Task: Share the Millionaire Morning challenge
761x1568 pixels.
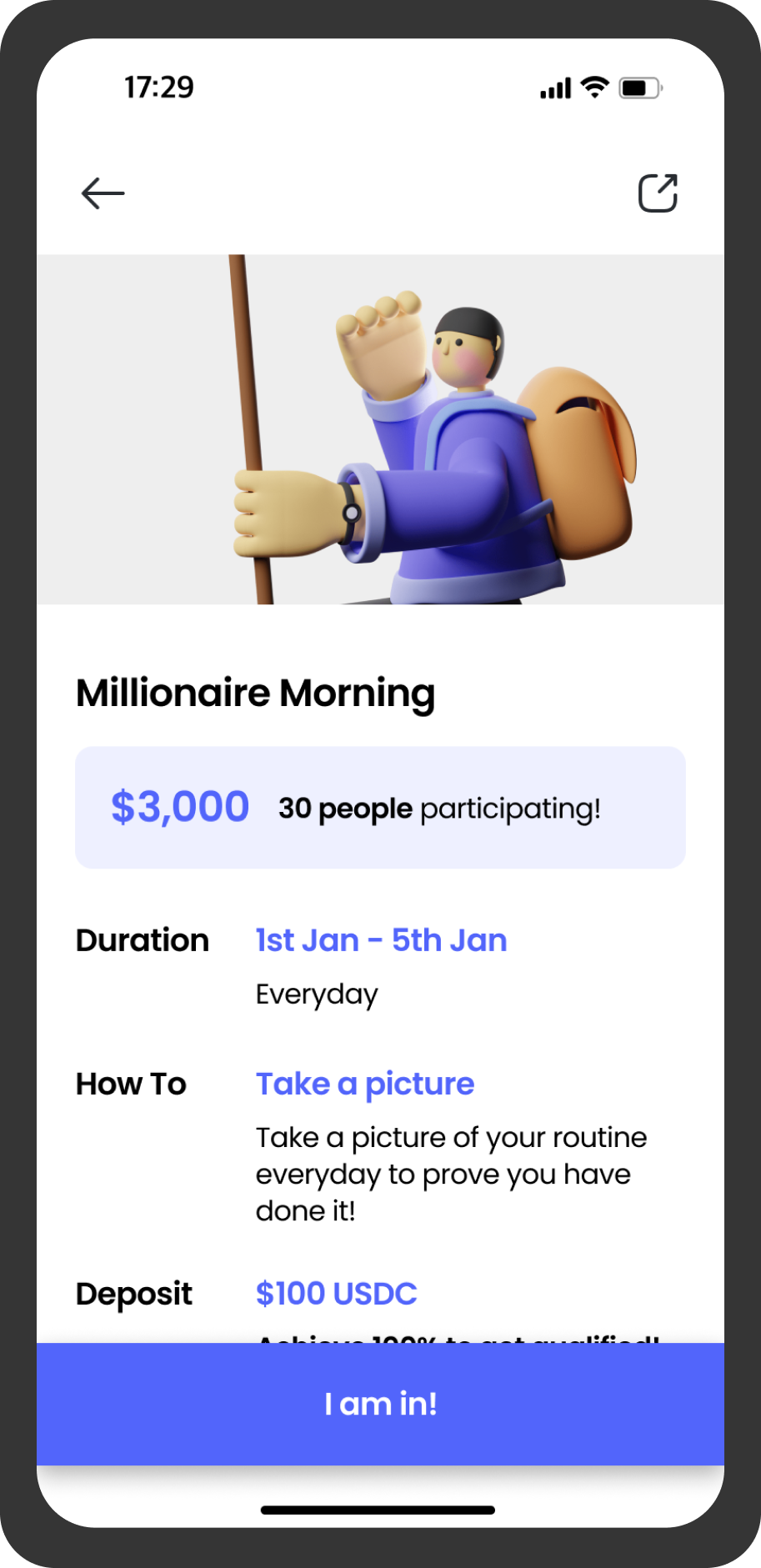Action: [658, 193]
